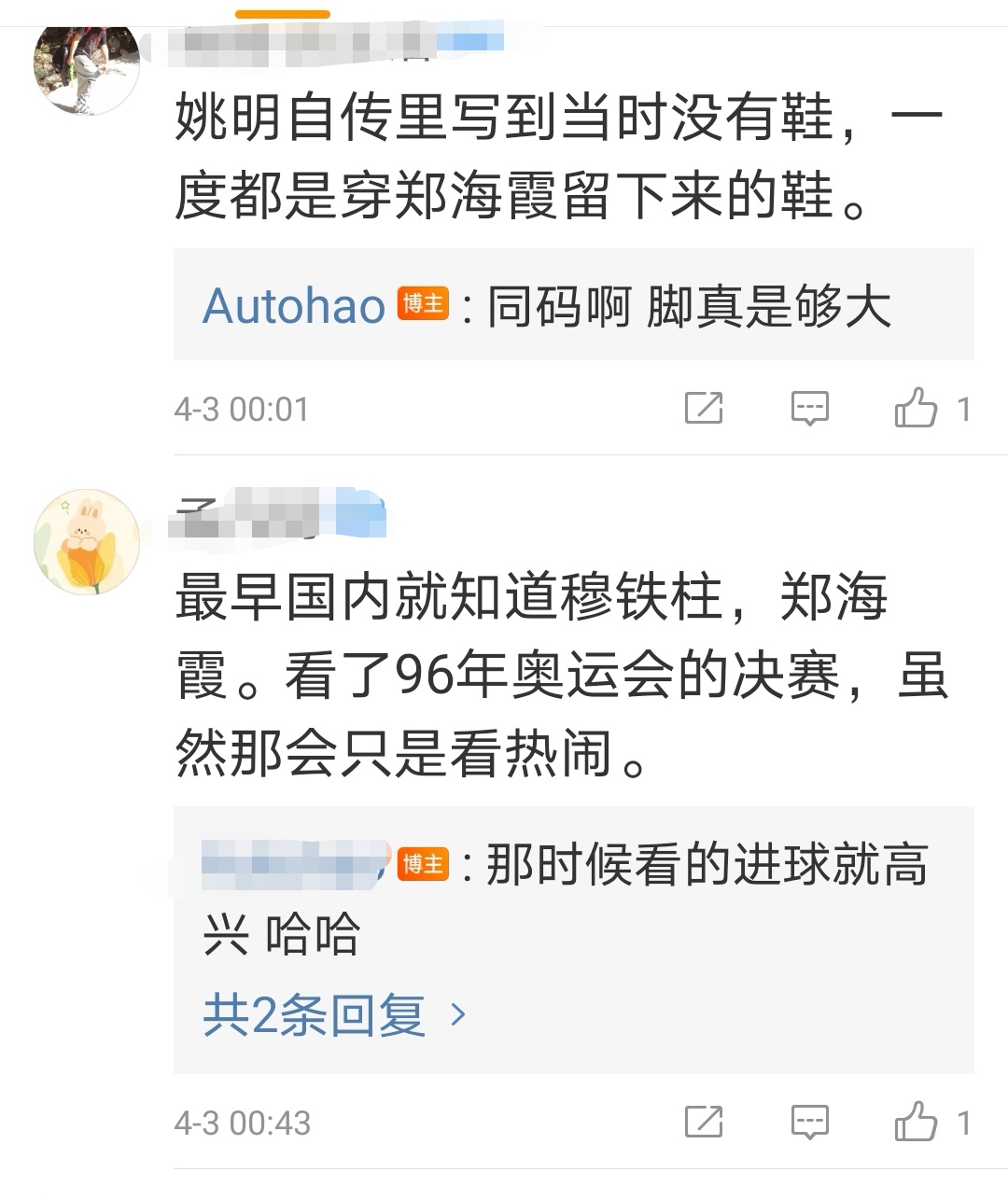Image resolution: width=1008 pixels, height=1200 pixels.
Task: Expand 共2条回复 replies
Action: click(x=333, y=1015)
